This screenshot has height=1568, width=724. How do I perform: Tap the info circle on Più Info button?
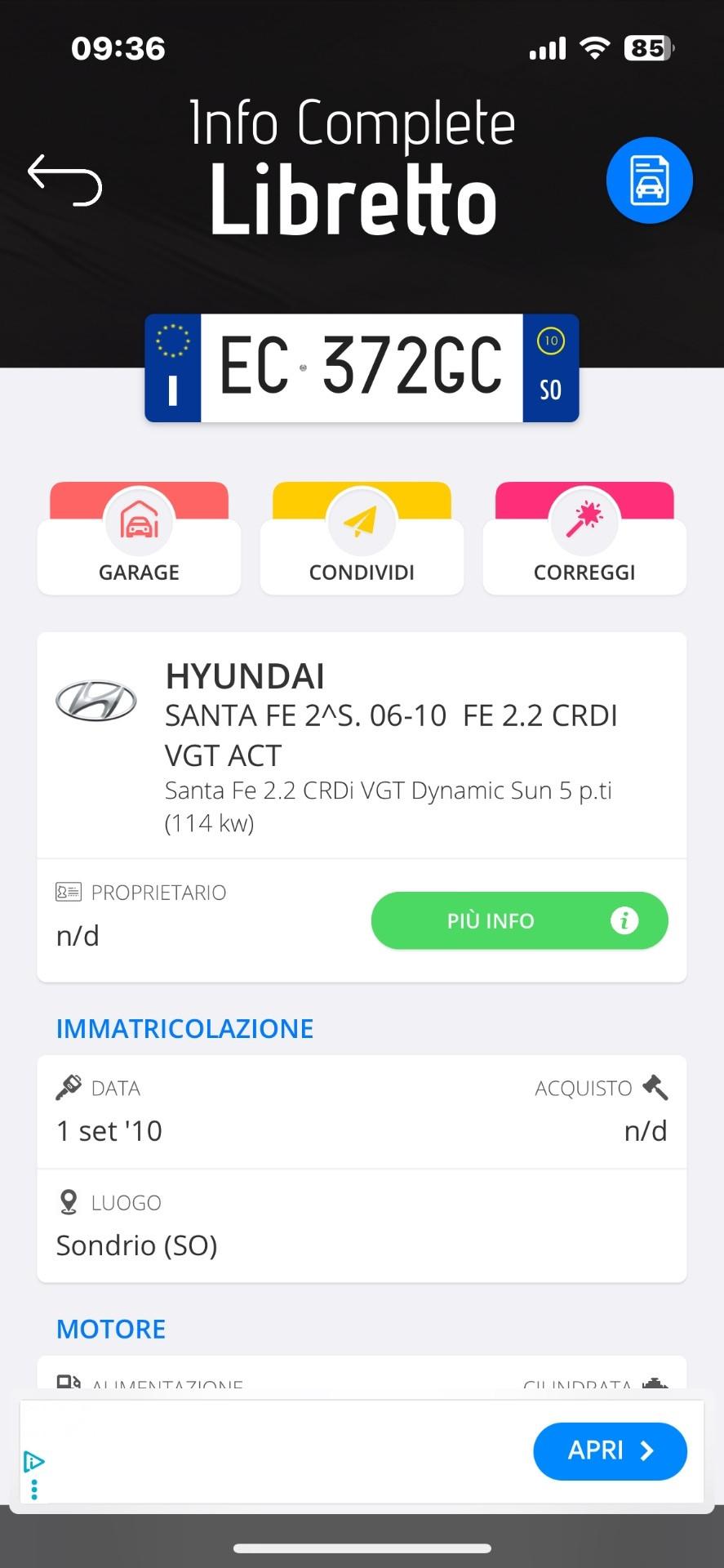click(x=625, y=920)
